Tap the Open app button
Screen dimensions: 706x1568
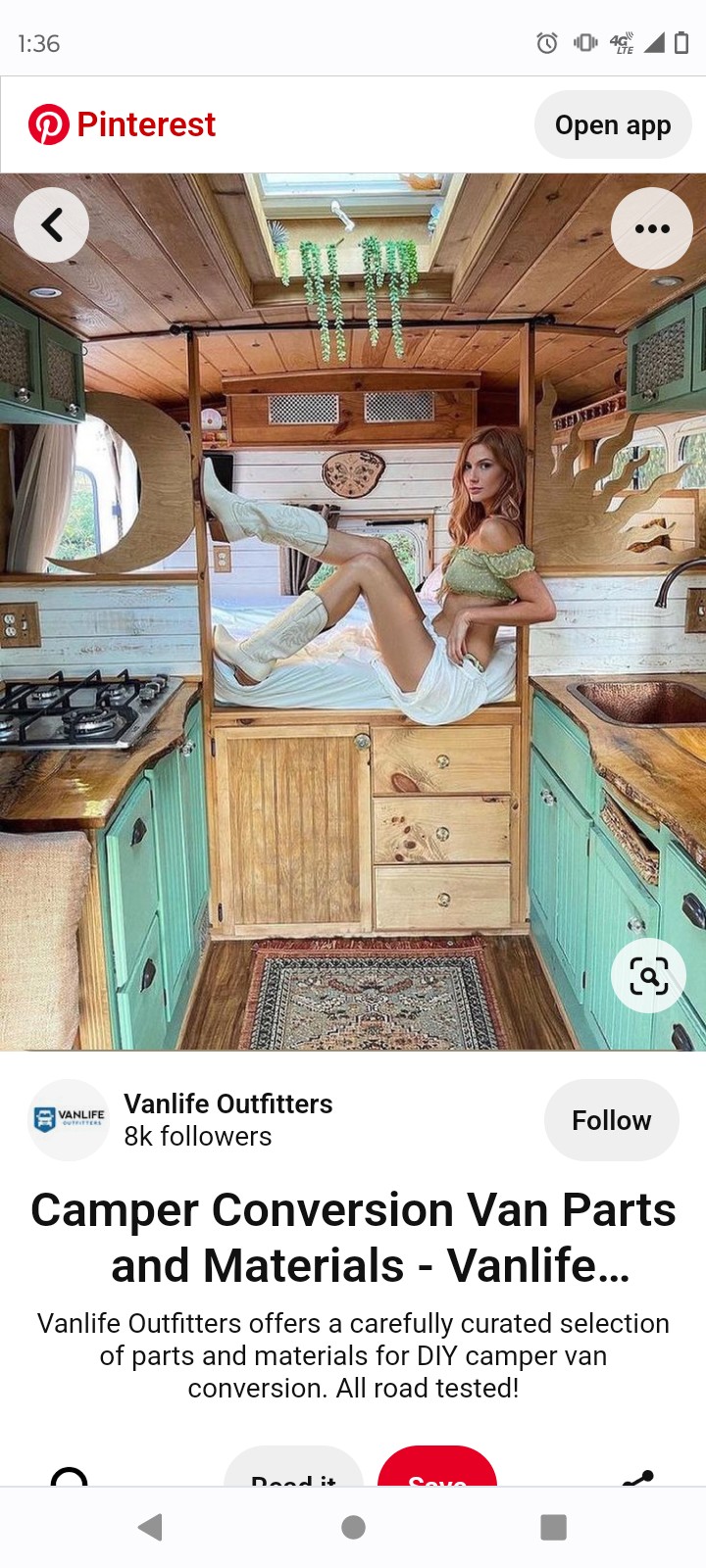tap(613, 124)
